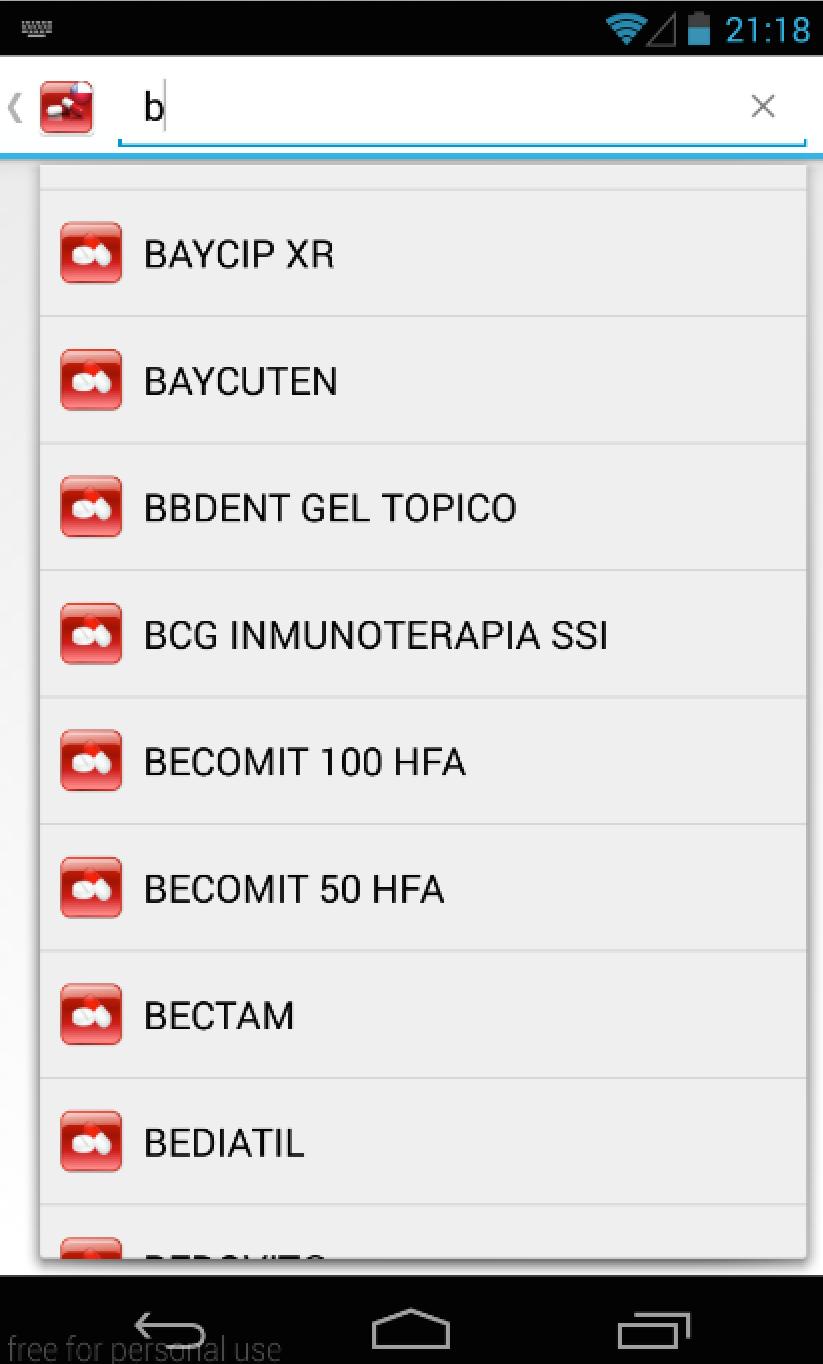Open the recent apps view
Viewport: 823px width, 1364px height.
(x=654, y=1331)
